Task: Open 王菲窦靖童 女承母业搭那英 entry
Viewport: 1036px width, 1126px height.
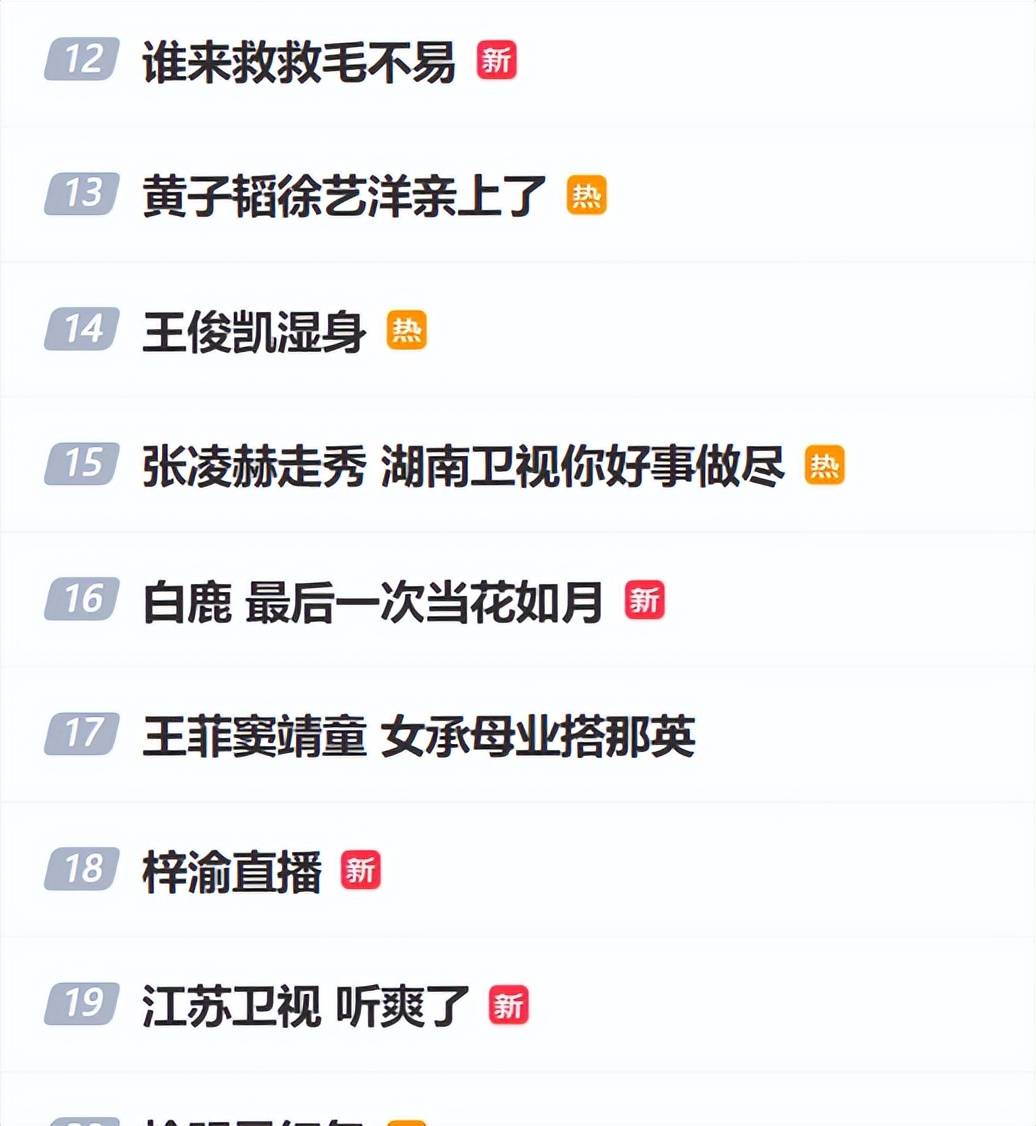Action: [x=418, y=737]
